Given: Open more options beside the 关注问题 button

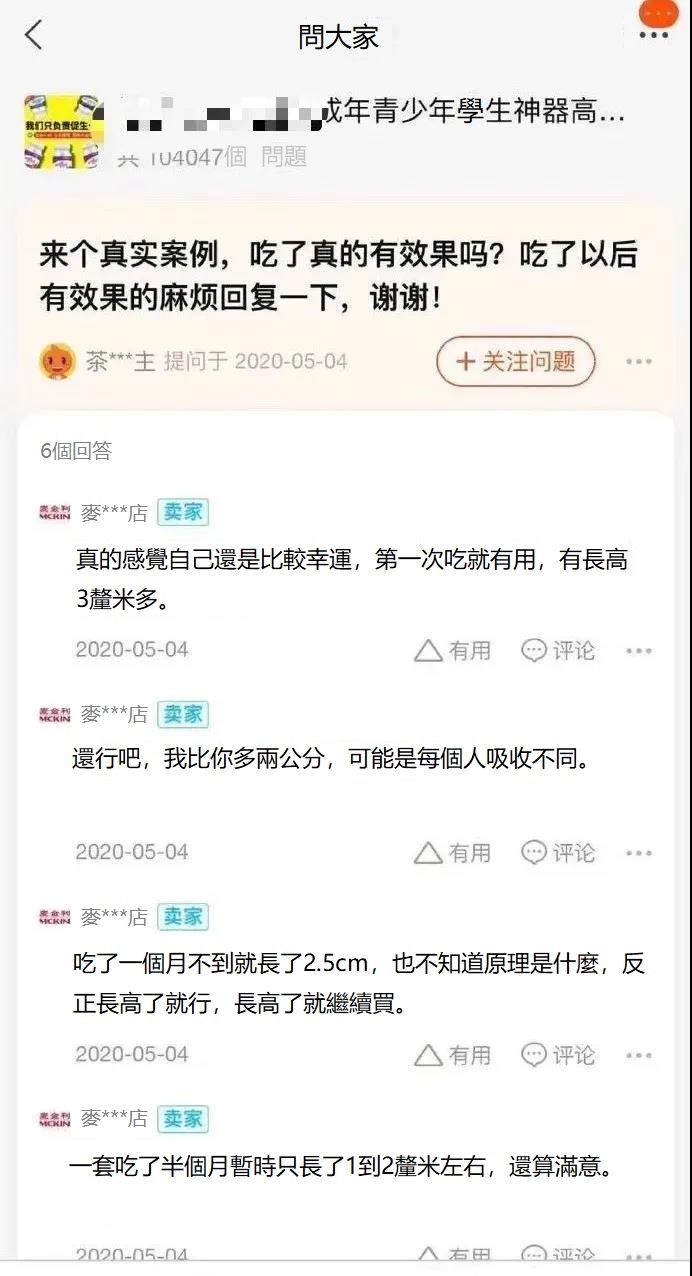Looking at the screenshot, I should coord(639,362).
